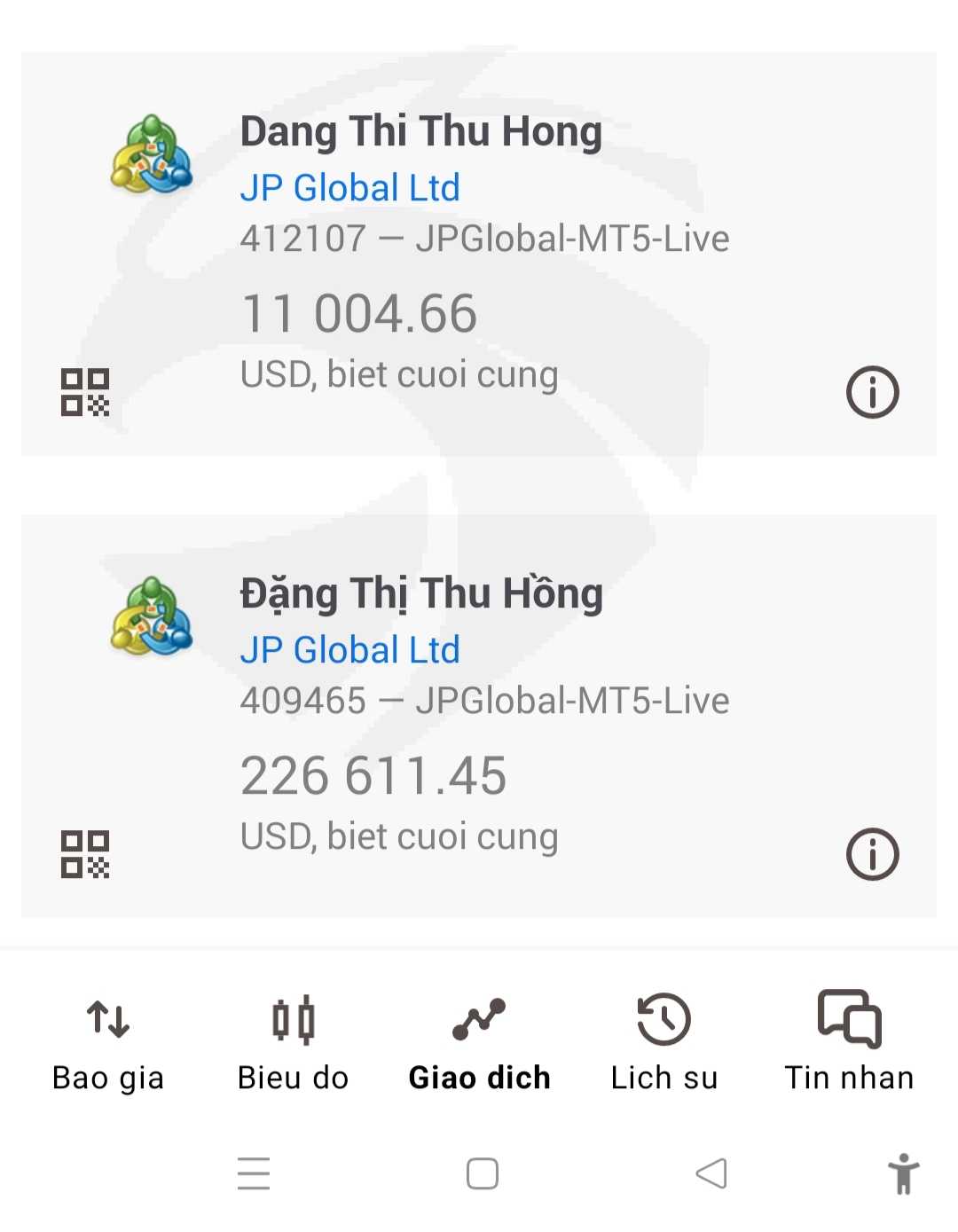Open the Bieu do chart tab

(294, 1044)
